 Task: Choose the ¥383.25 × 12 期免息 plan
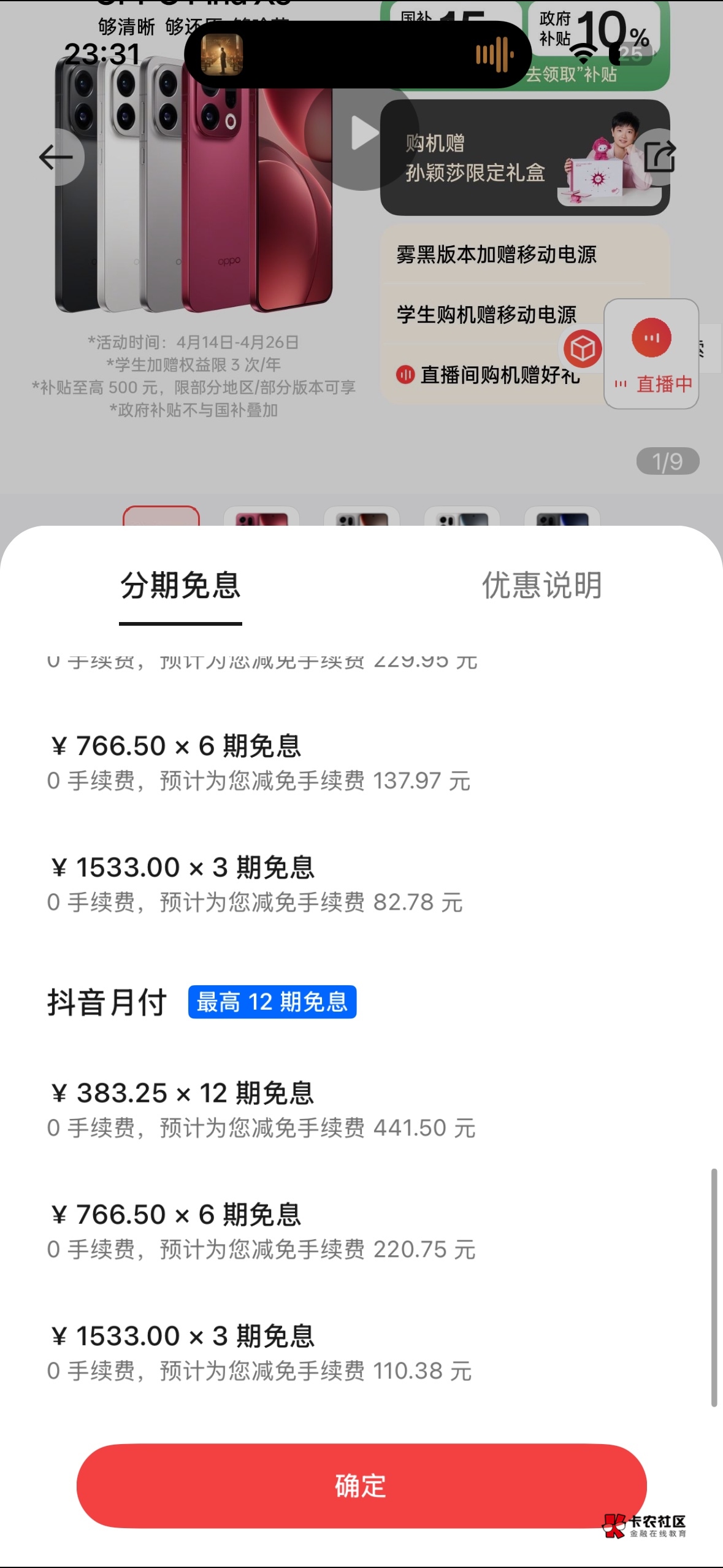pos(261,1109)
